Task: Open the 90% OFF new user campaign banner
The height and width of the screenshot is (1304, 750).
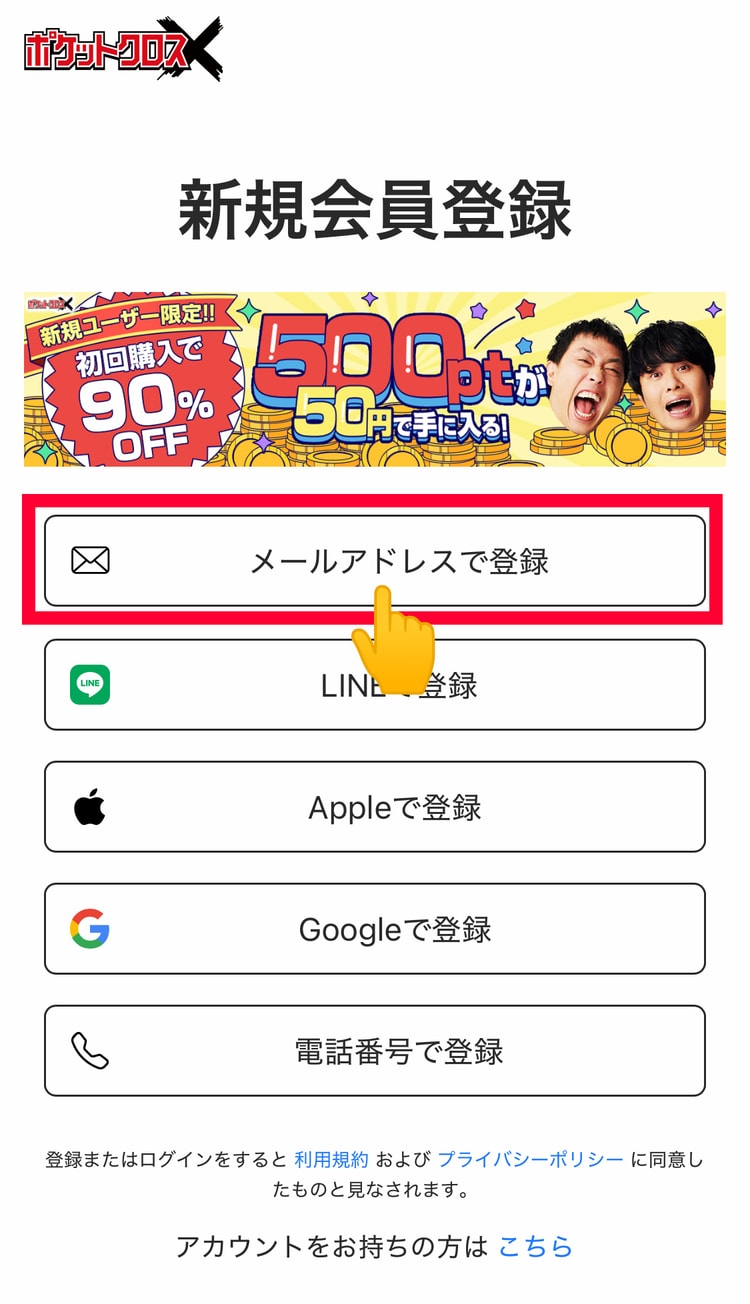Action: [x=374, y=379]
